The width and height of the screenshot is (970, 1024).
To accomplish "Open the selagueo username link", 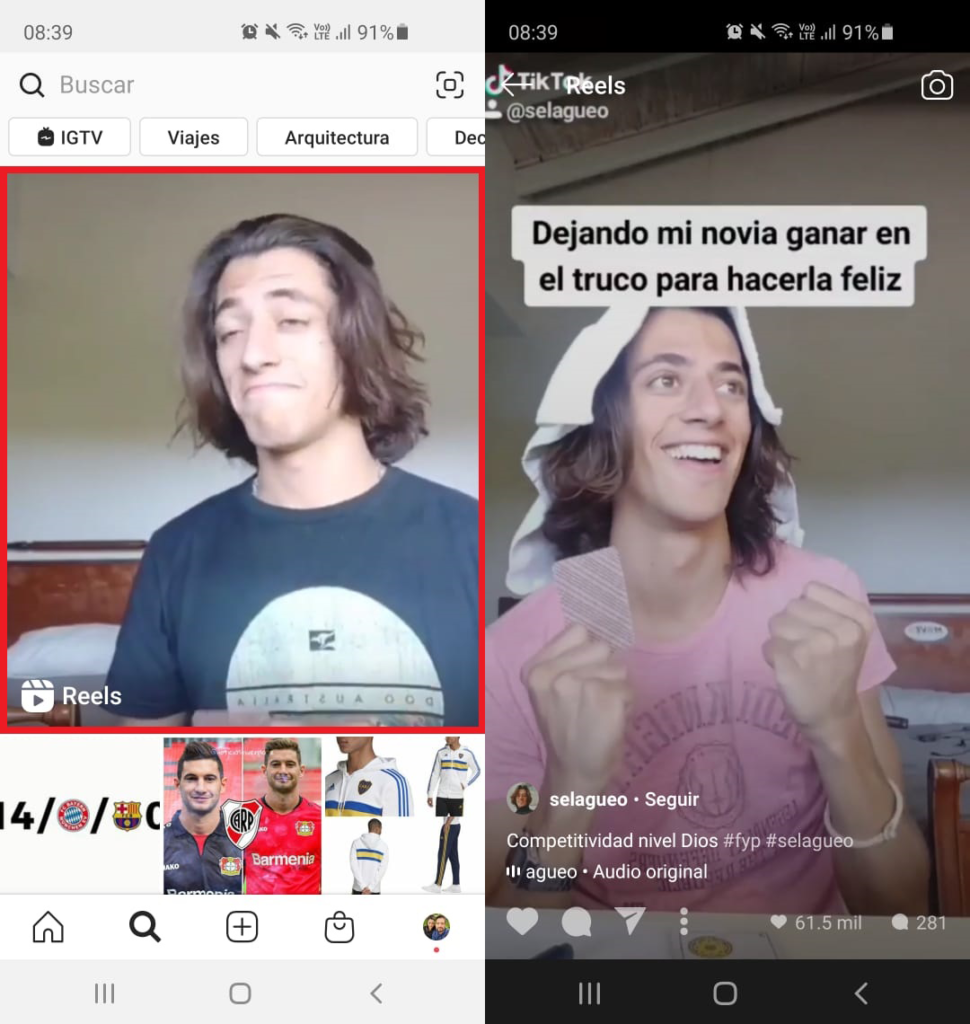I will coord(588,799).
